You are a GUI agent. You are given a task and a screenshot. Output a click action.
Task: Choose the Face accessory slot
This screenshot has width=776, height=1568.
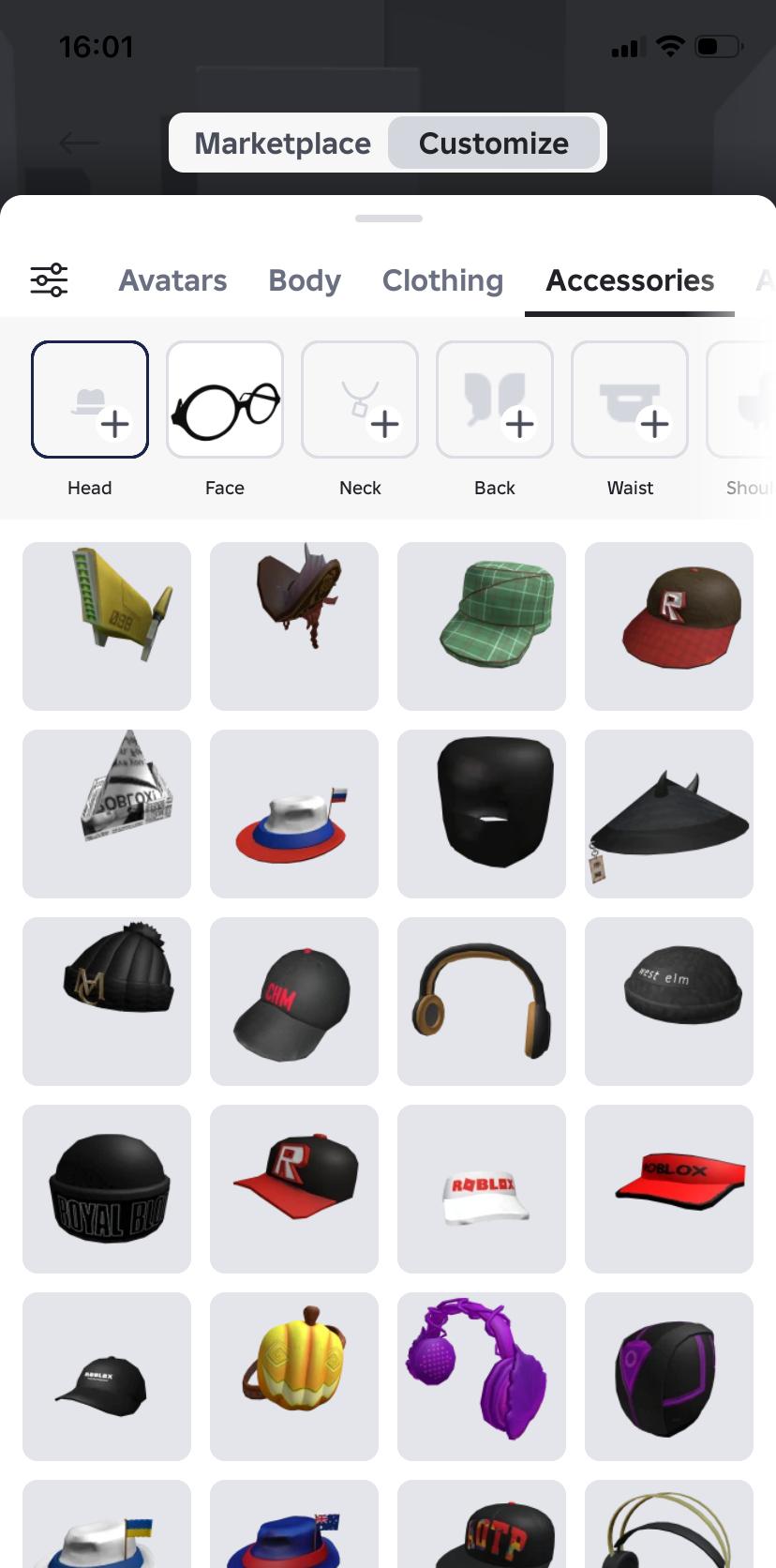click(225, 400)
